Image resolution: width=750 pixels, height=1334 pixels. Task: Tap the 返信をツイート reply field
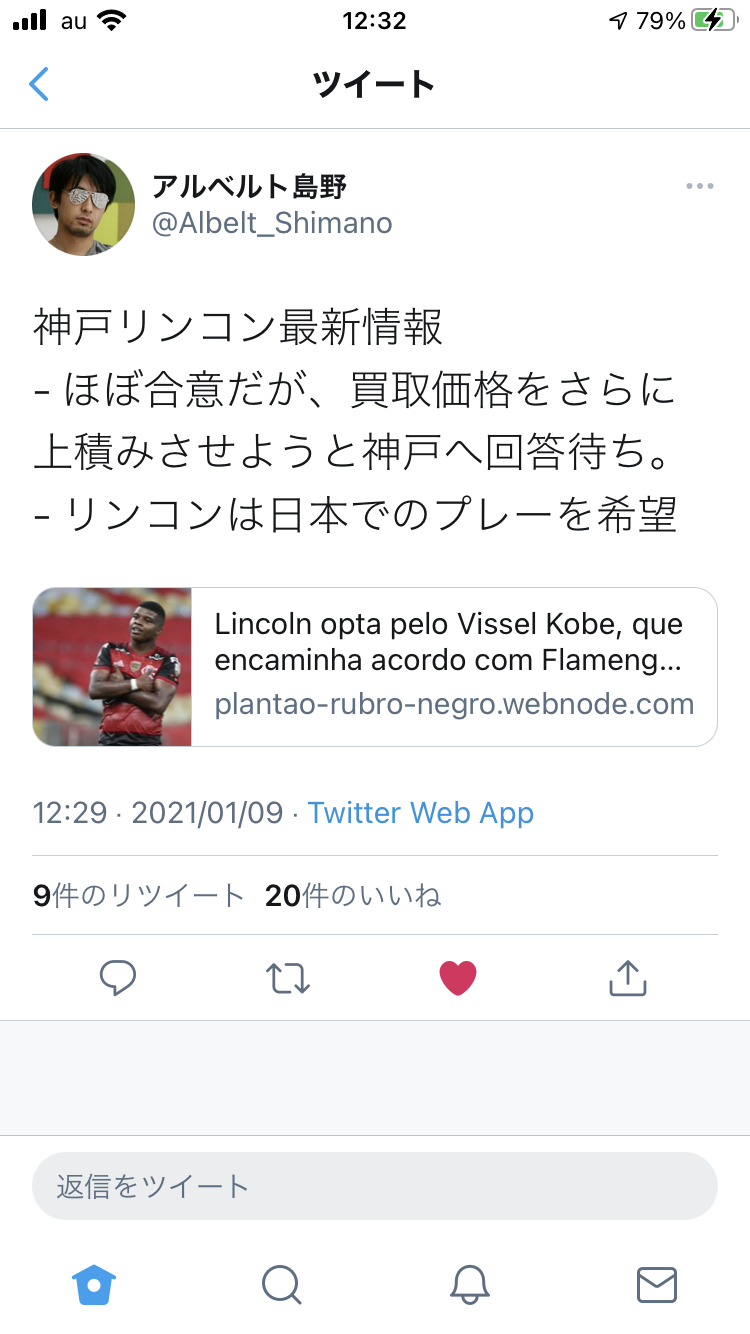[375, 1186]
